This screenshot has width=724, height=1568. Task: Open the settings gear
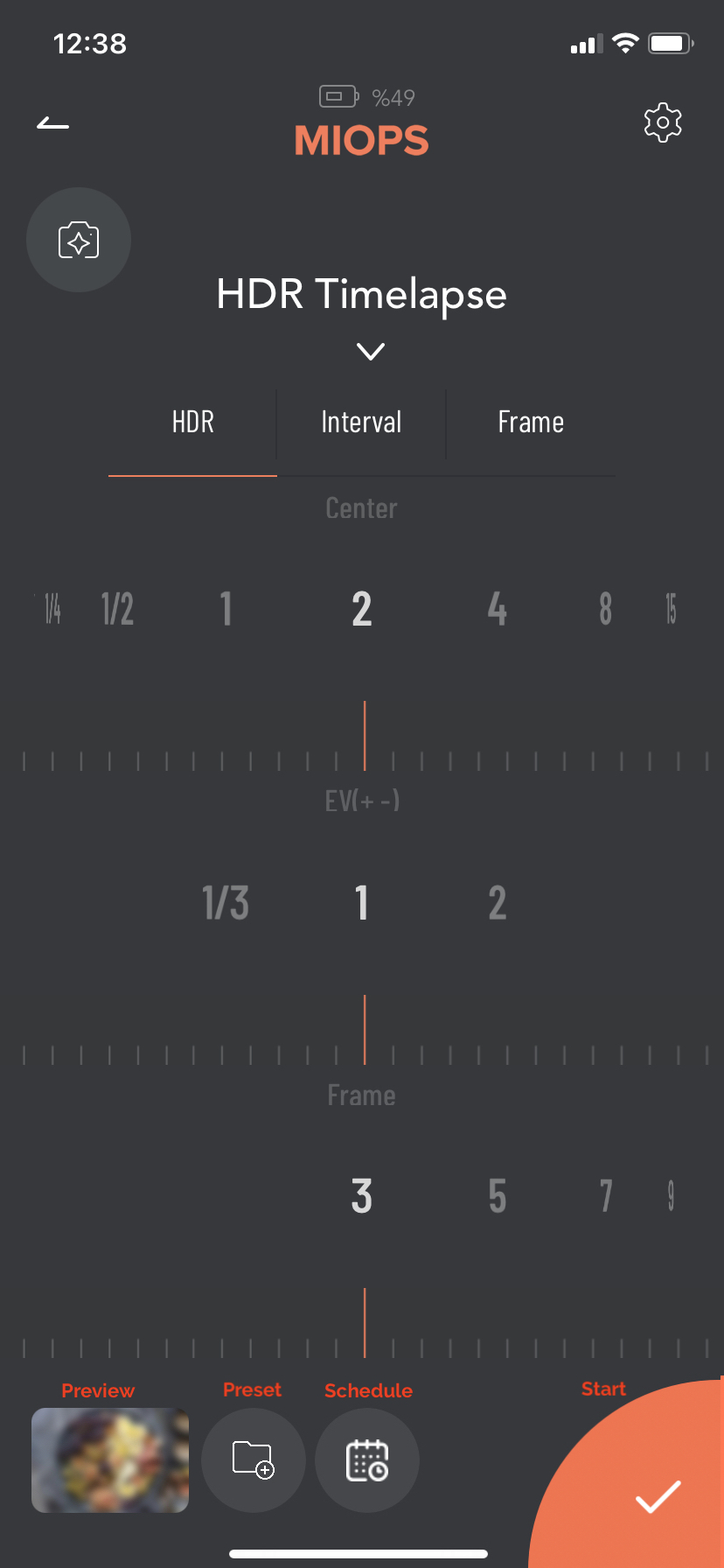[663, 123]
